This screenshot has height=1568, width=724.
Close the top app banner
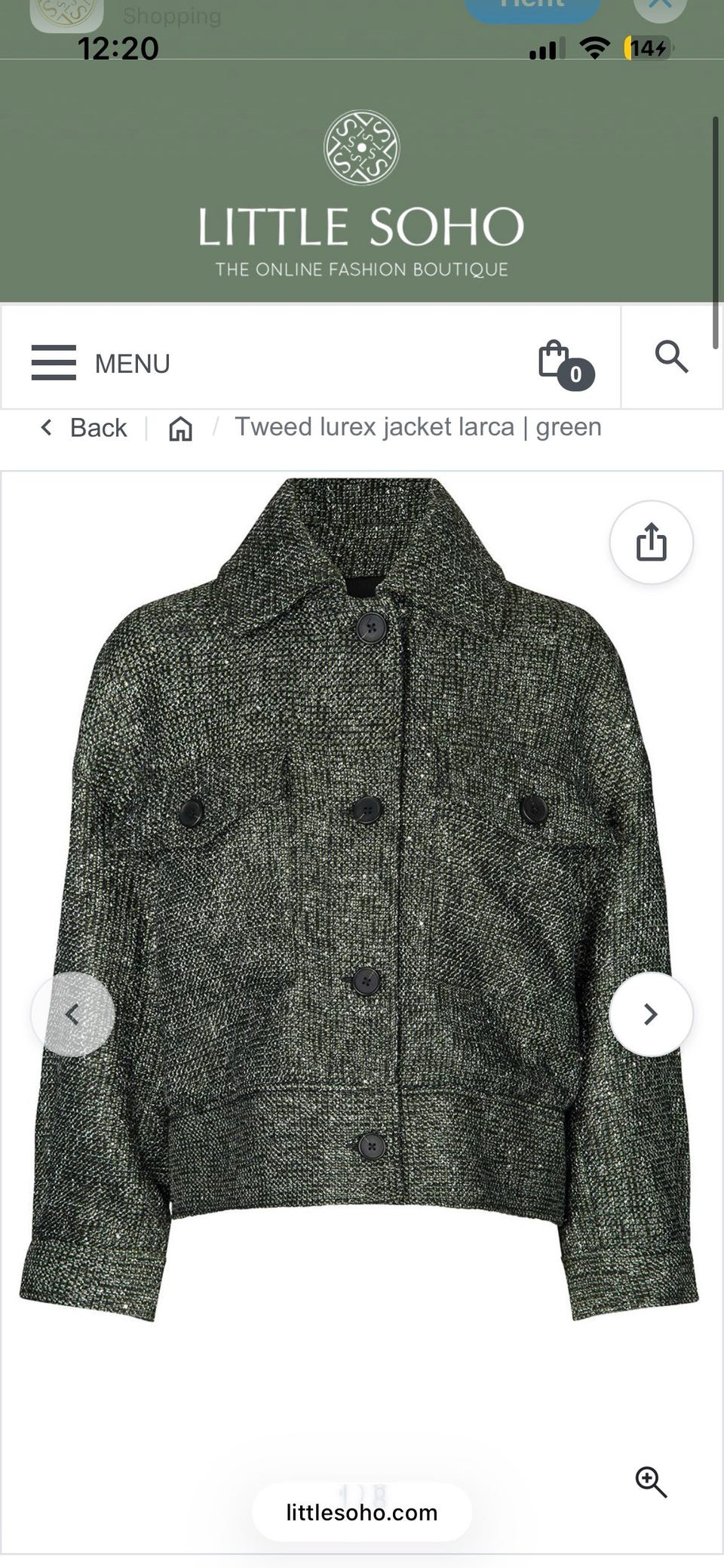coord(661,8)
